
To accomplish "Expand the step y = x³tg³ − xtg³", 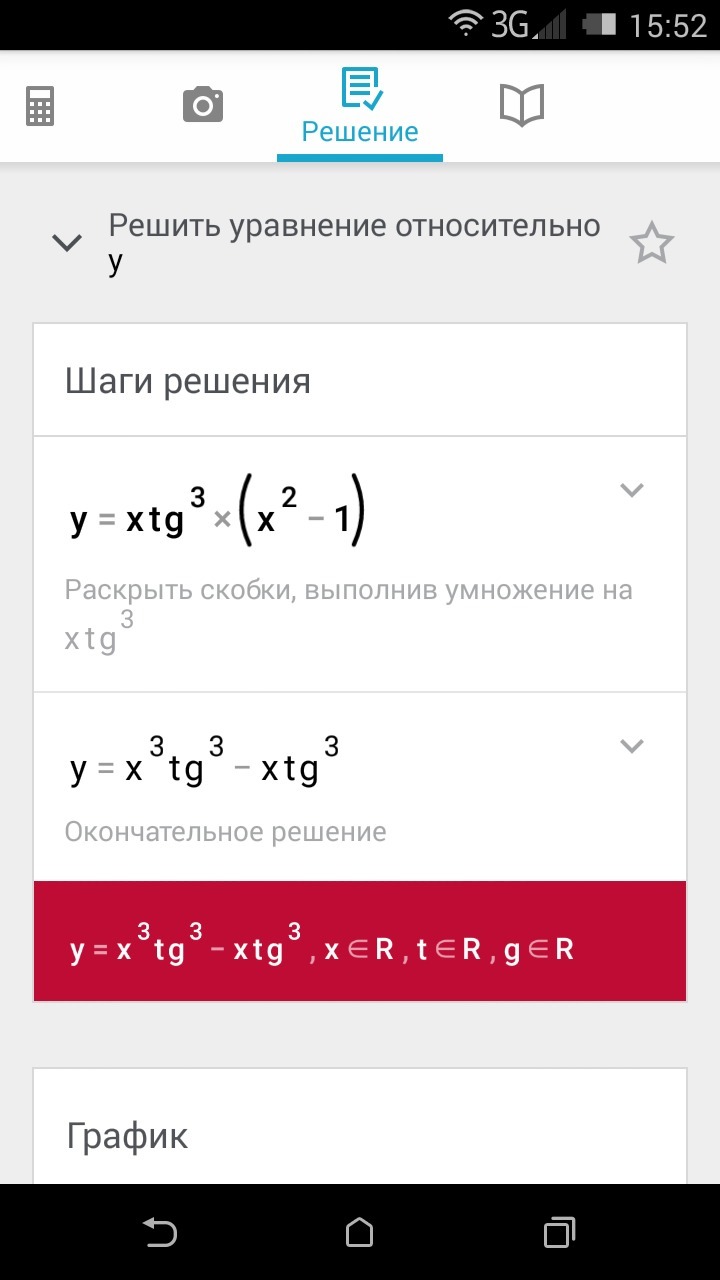I will point(631,746).
